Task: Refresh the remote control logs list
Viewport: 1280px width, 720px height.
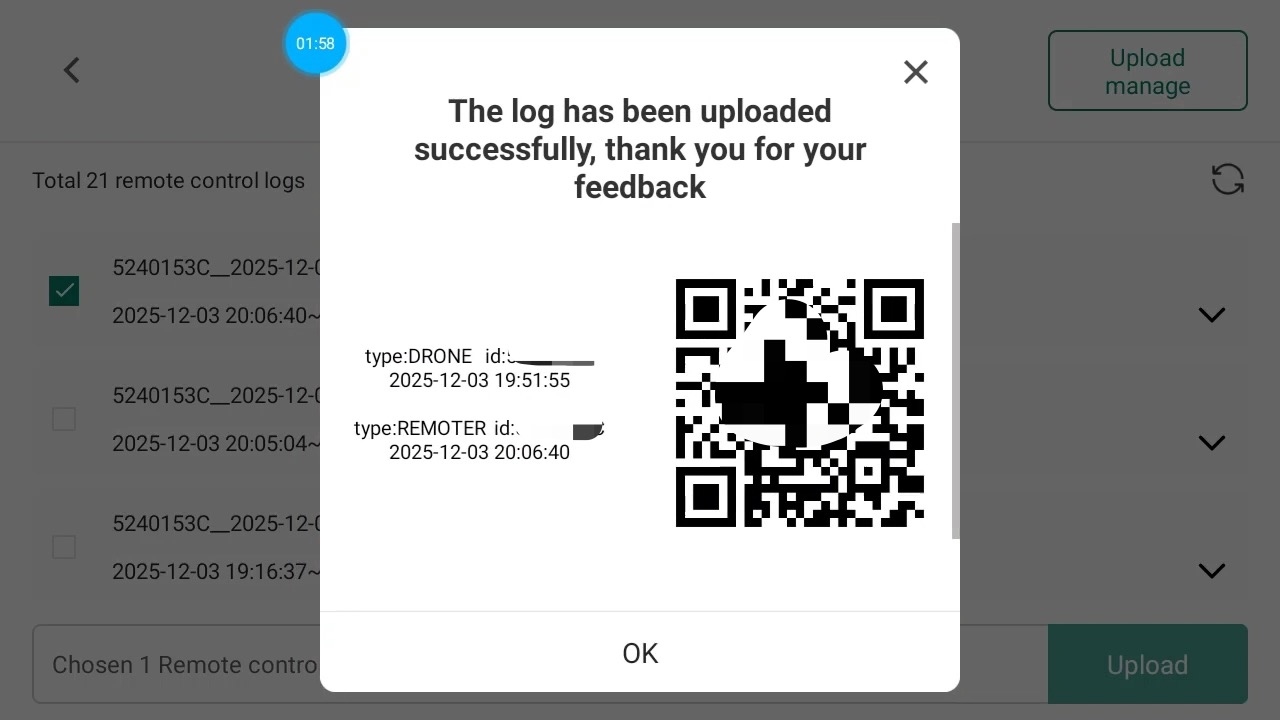Action: (1227, 180)
